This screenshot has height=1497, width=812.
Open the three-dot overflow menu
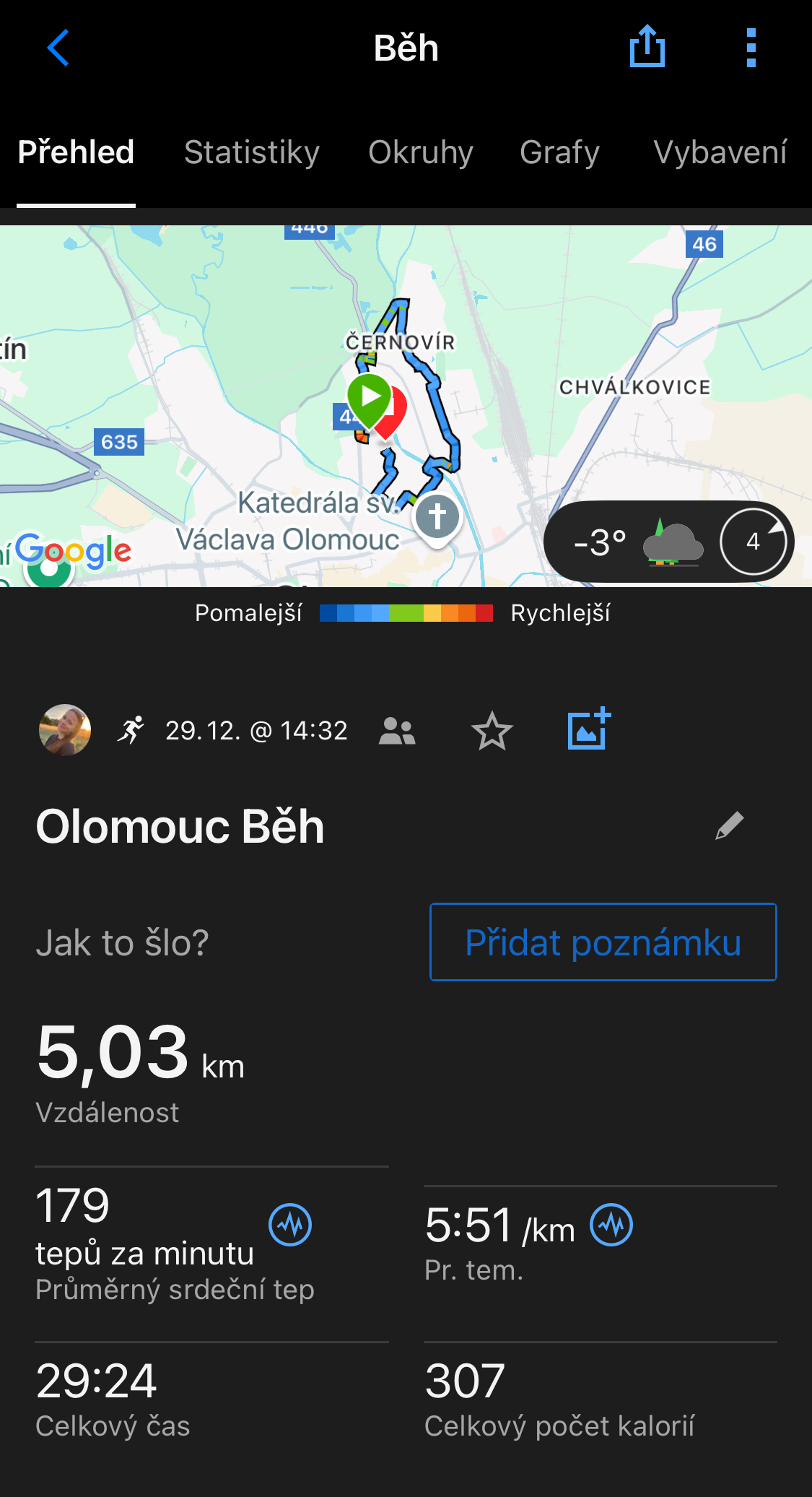point(751,48)
